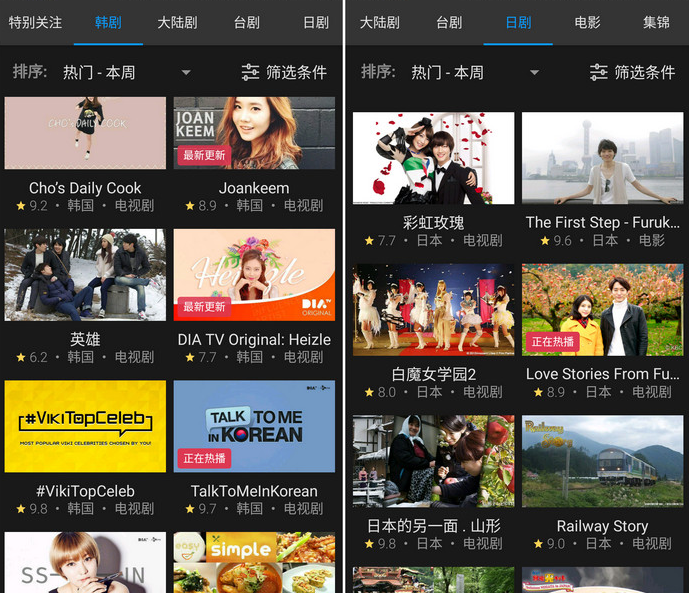Open 筛选条件 filters above the 彩虹玫瑰 list
The image size is (689, 593).
click(x=632, y=73)
